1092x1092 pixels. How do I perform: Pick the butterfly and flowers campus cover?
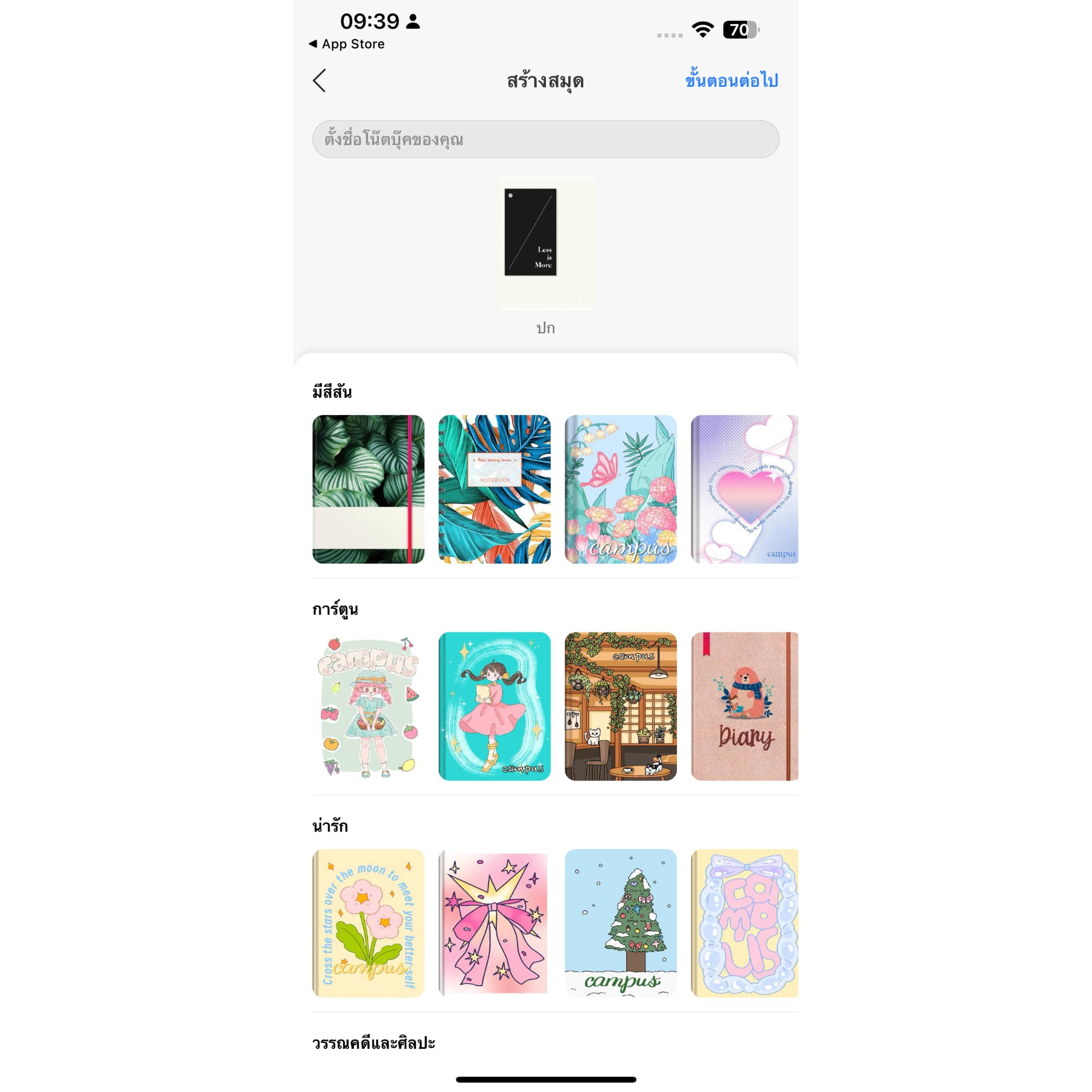tap(620, 489)
